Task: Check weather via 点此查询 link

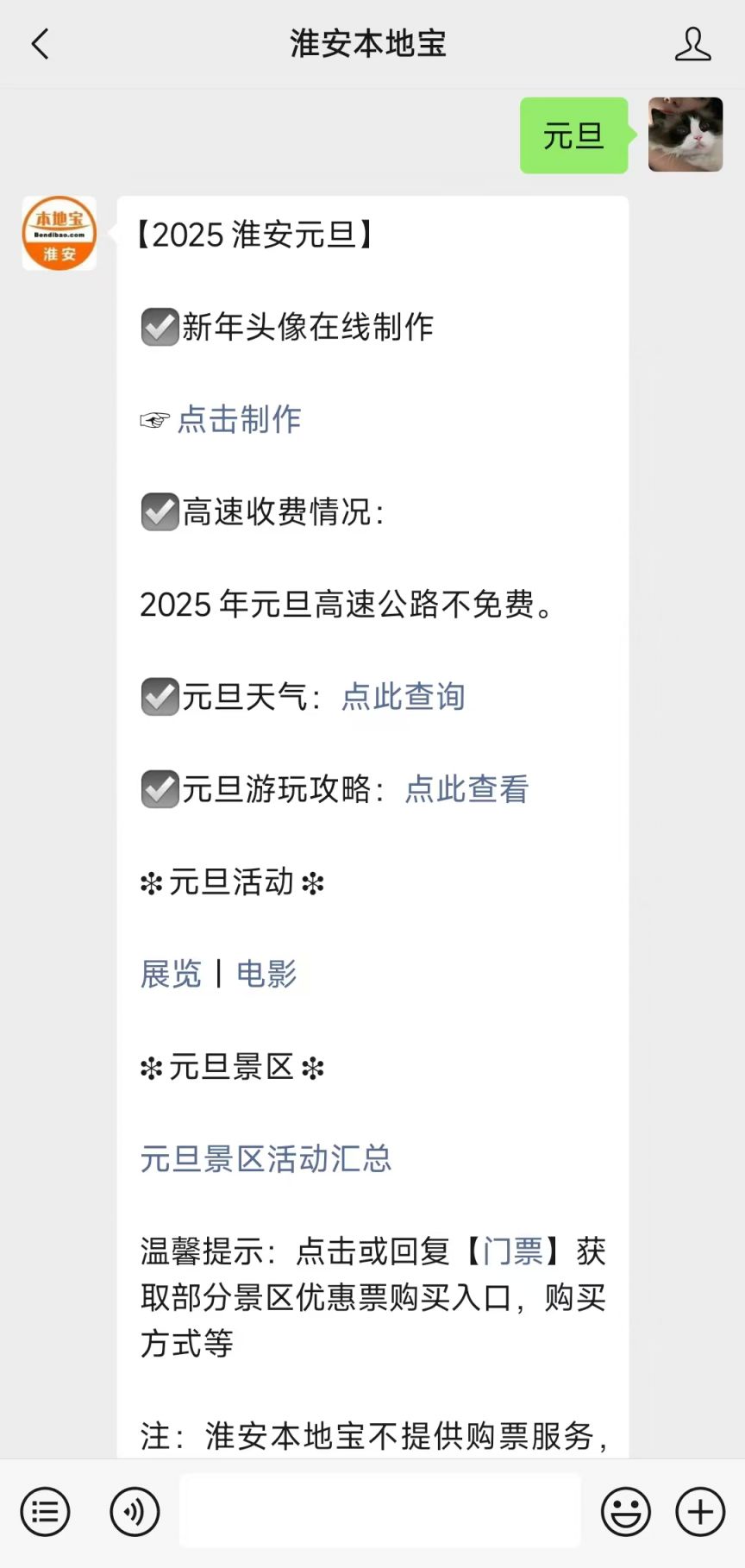Action: coord(403,697)
